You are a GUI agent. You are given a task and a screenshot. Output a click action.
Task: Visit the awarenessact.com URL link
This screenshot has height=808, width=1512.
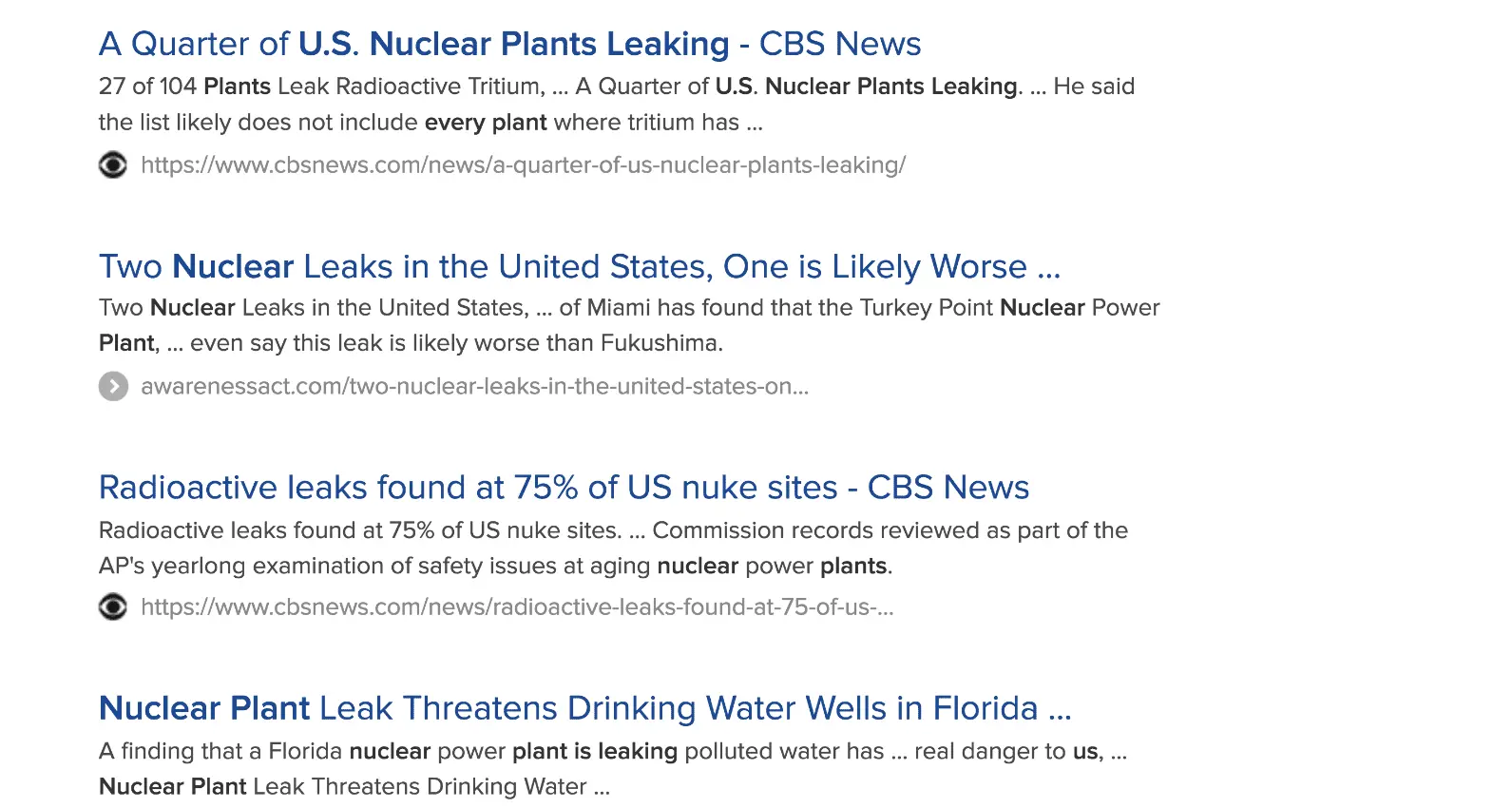click(x=474, y=387)
